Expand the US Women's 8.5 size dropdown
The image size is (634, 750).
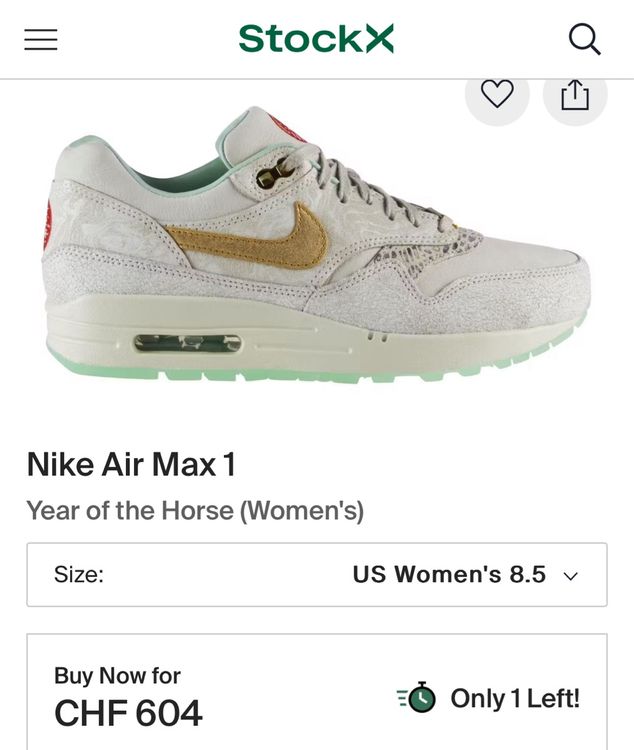316,575
